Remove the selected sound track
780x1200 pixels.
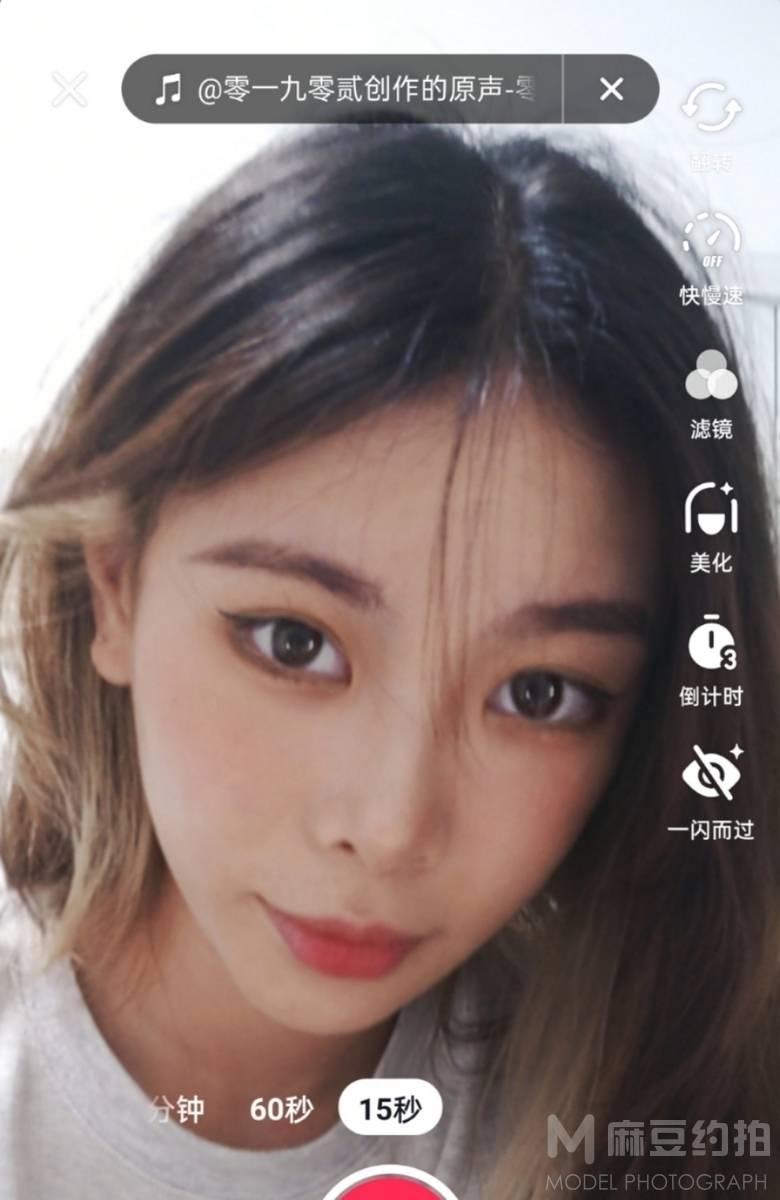click(611, 90)
